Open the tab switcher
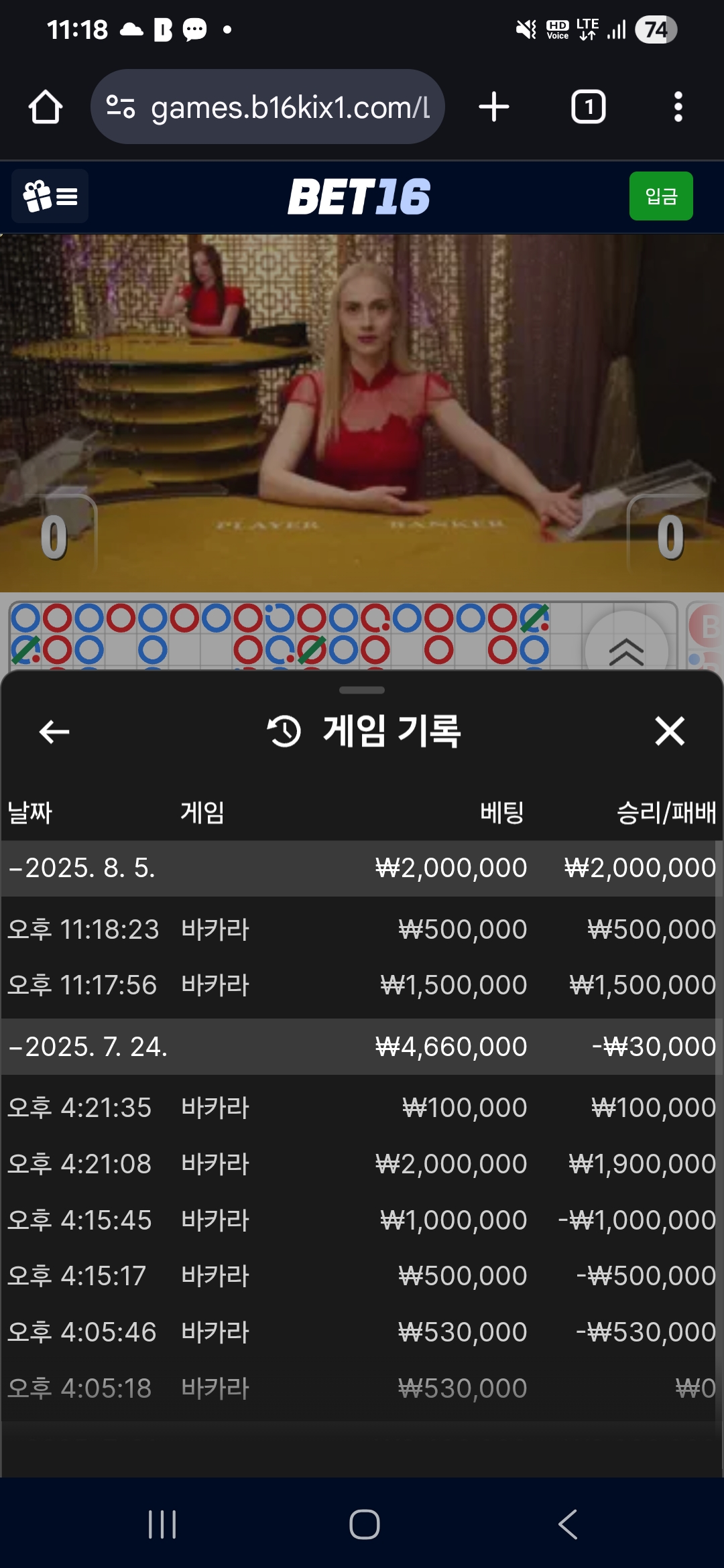This screenshot has width=724, height=1568. pyautogui.click(x=589, y=107)
